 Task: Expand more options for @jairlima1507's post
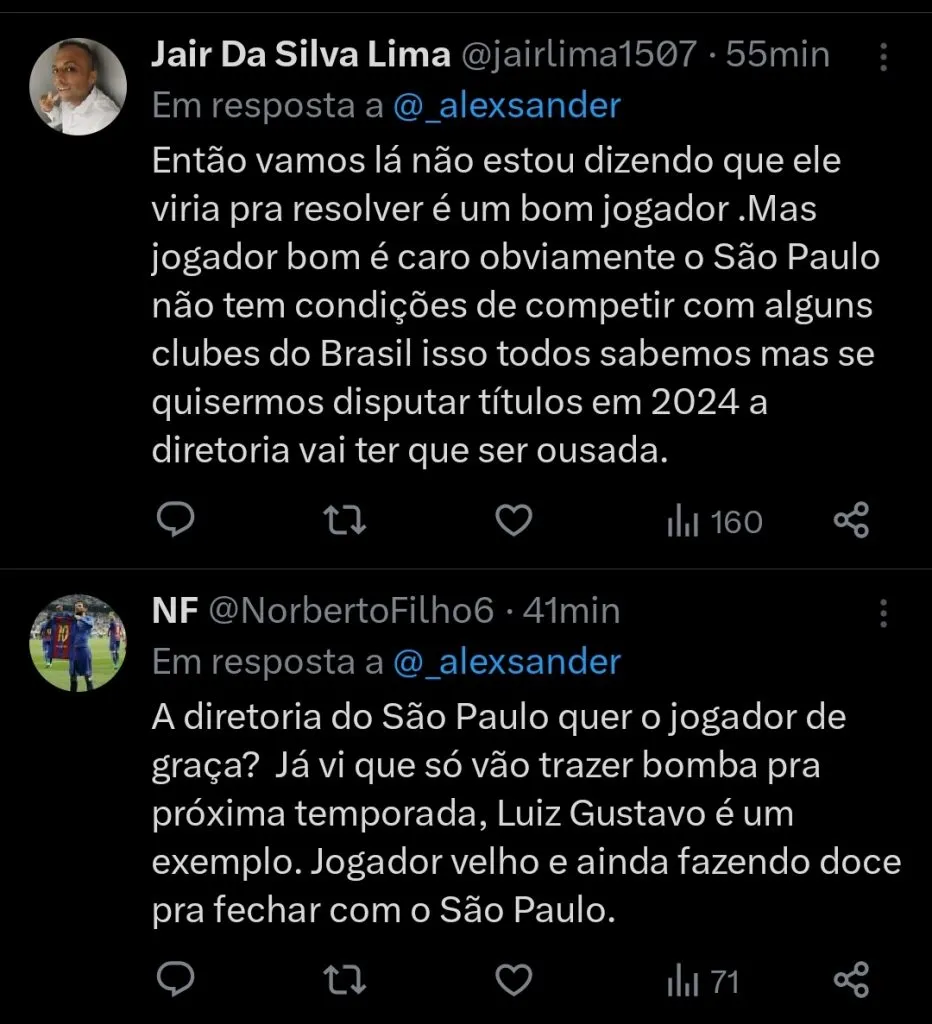pos(884,58)
